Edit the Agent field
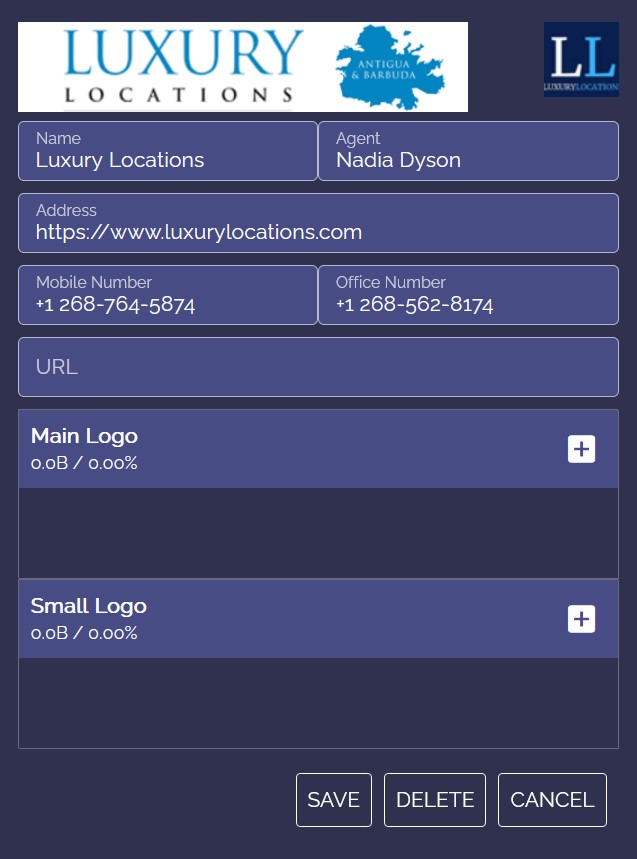The width and height of the screenshot is (637, 859). (x=468, y=151)
